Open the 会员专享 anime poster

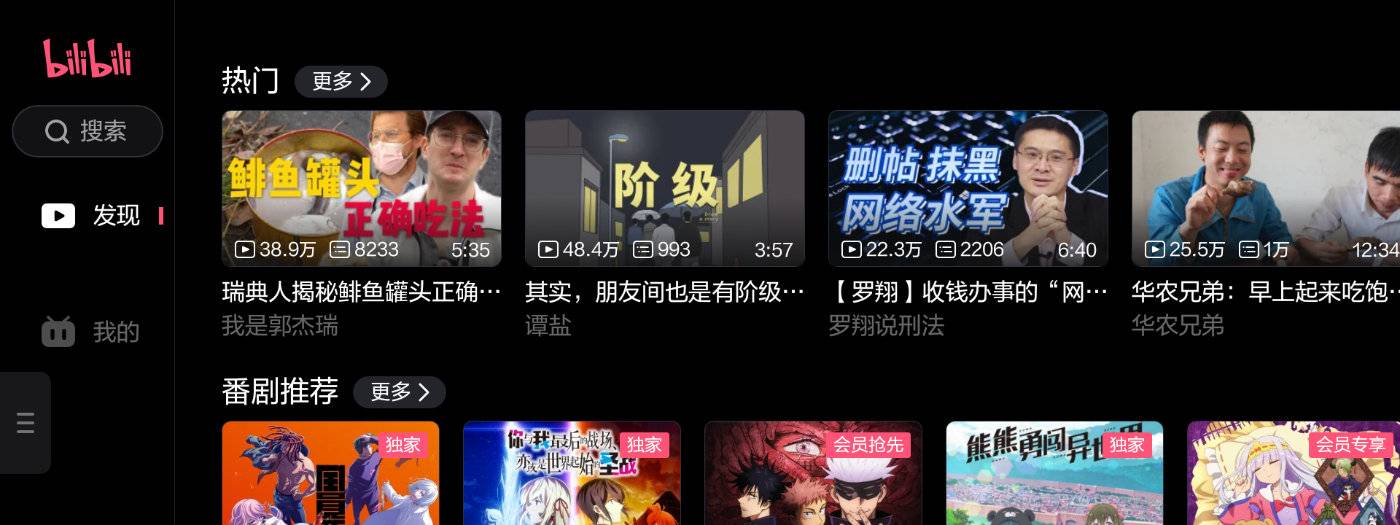pos(1293,474)
